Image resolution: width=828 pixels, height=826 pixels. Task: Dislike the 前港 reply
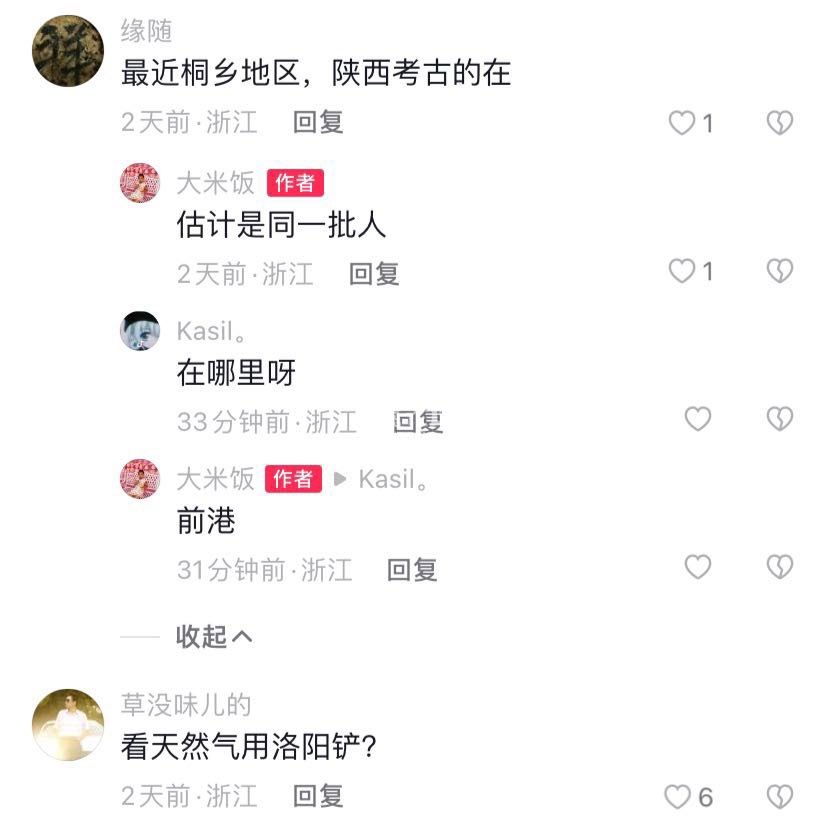click(779, 567)
